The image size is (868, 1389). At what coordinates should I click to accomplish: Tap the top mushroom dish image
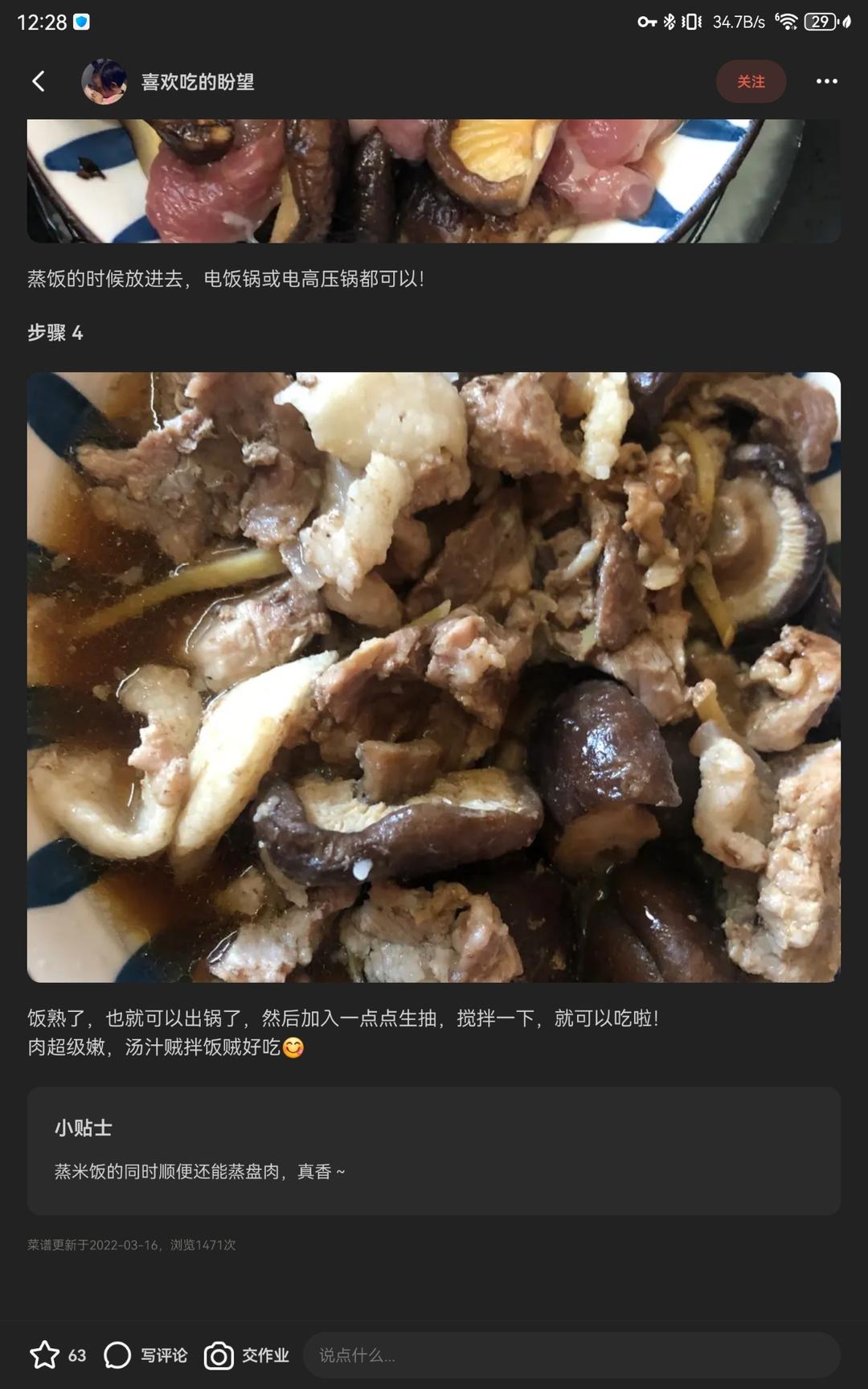pyautogui.click(x=434, y=178)
